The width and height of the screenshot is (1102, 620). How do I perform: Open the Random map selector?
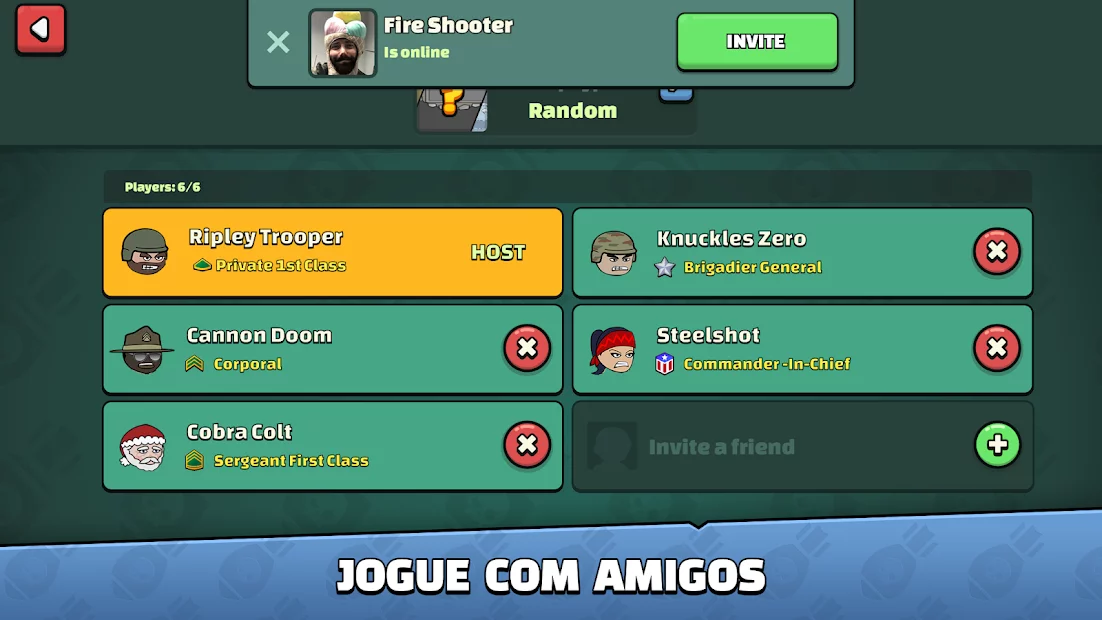click(x=556, y=111)
